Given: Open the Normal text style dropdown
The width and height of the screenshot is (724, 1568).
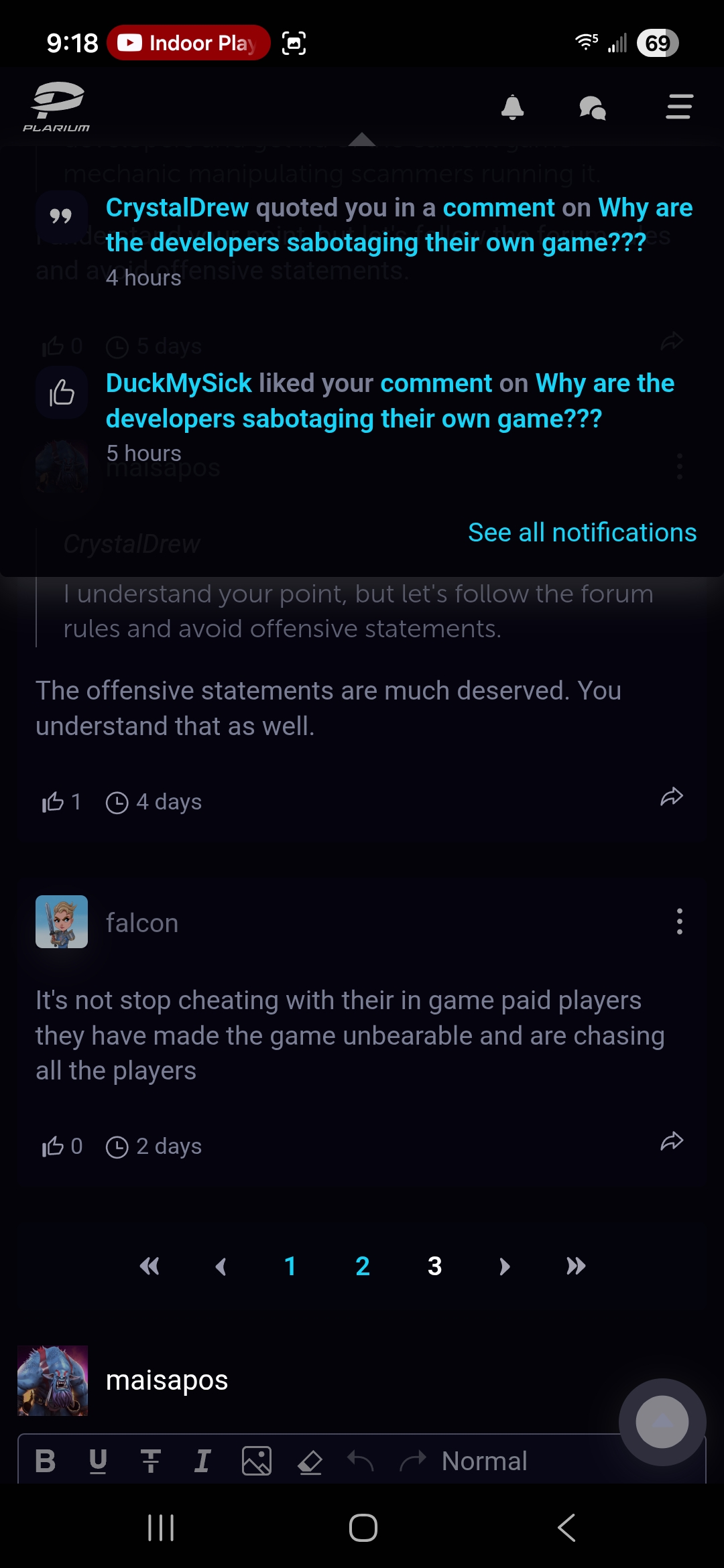Looking at the screenshot, I should point(485,1461).
